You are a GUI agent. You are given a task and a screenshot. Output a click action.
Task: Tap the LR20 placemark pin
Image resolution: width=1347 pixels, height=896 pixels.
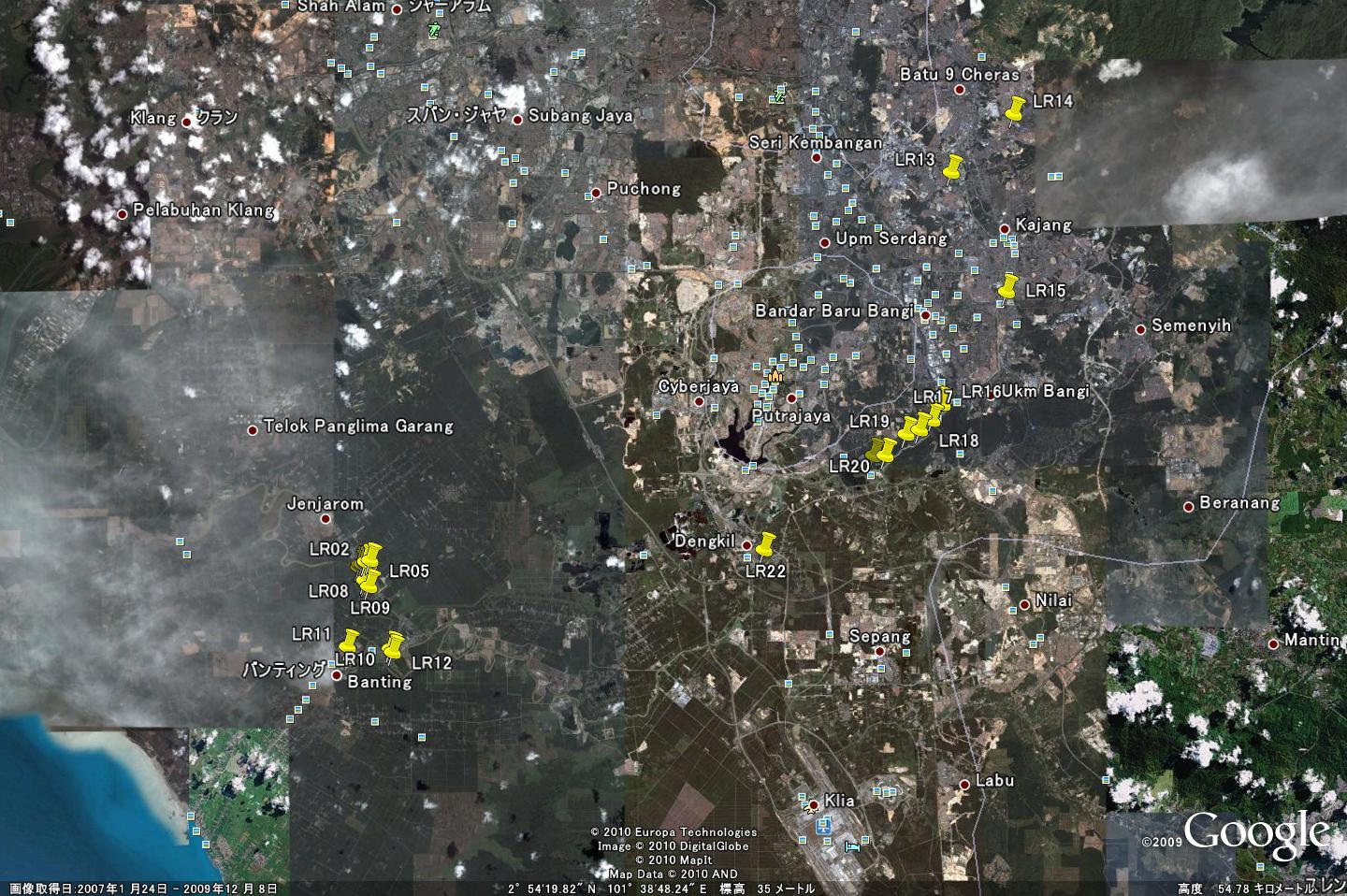point(881,452)
